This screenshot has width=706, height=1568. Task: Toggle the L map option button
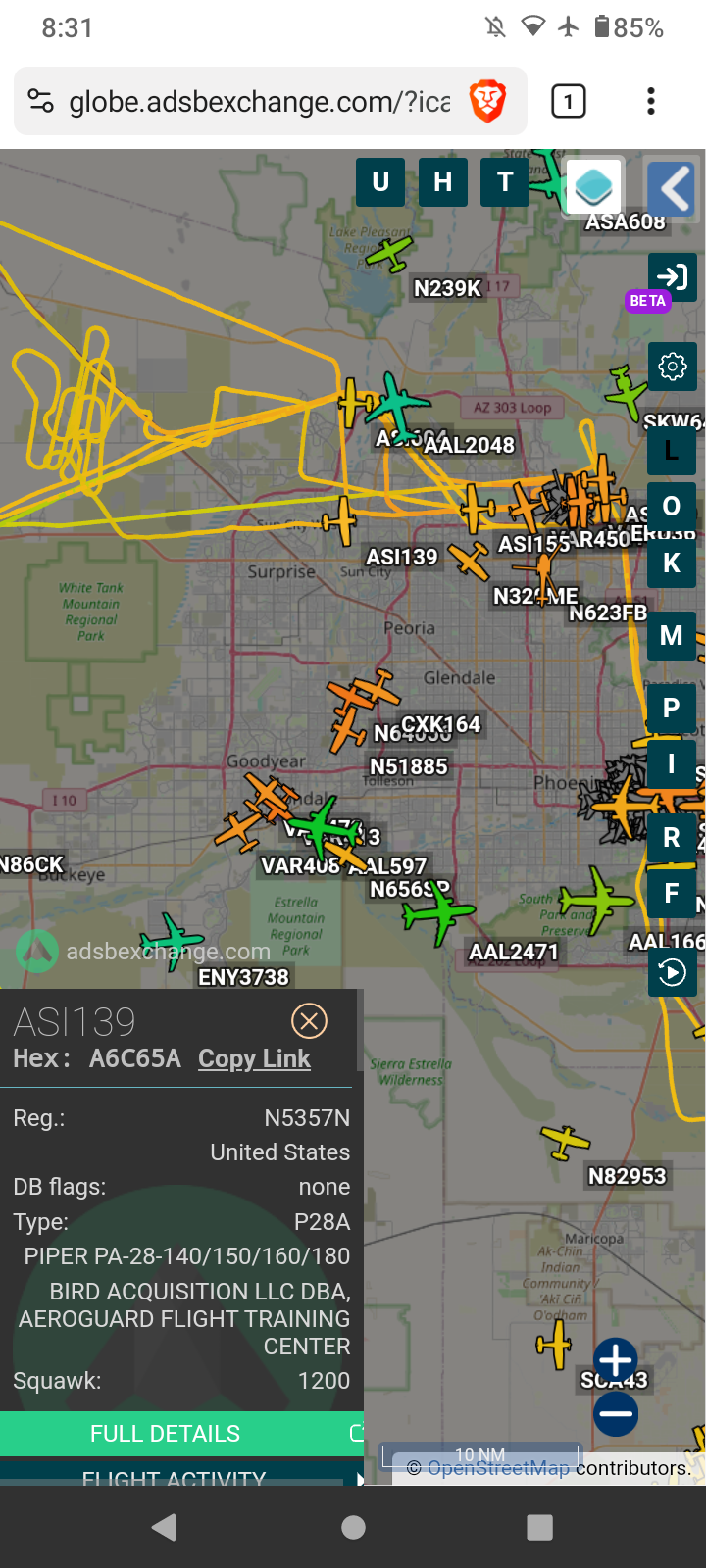click(672, 450)
